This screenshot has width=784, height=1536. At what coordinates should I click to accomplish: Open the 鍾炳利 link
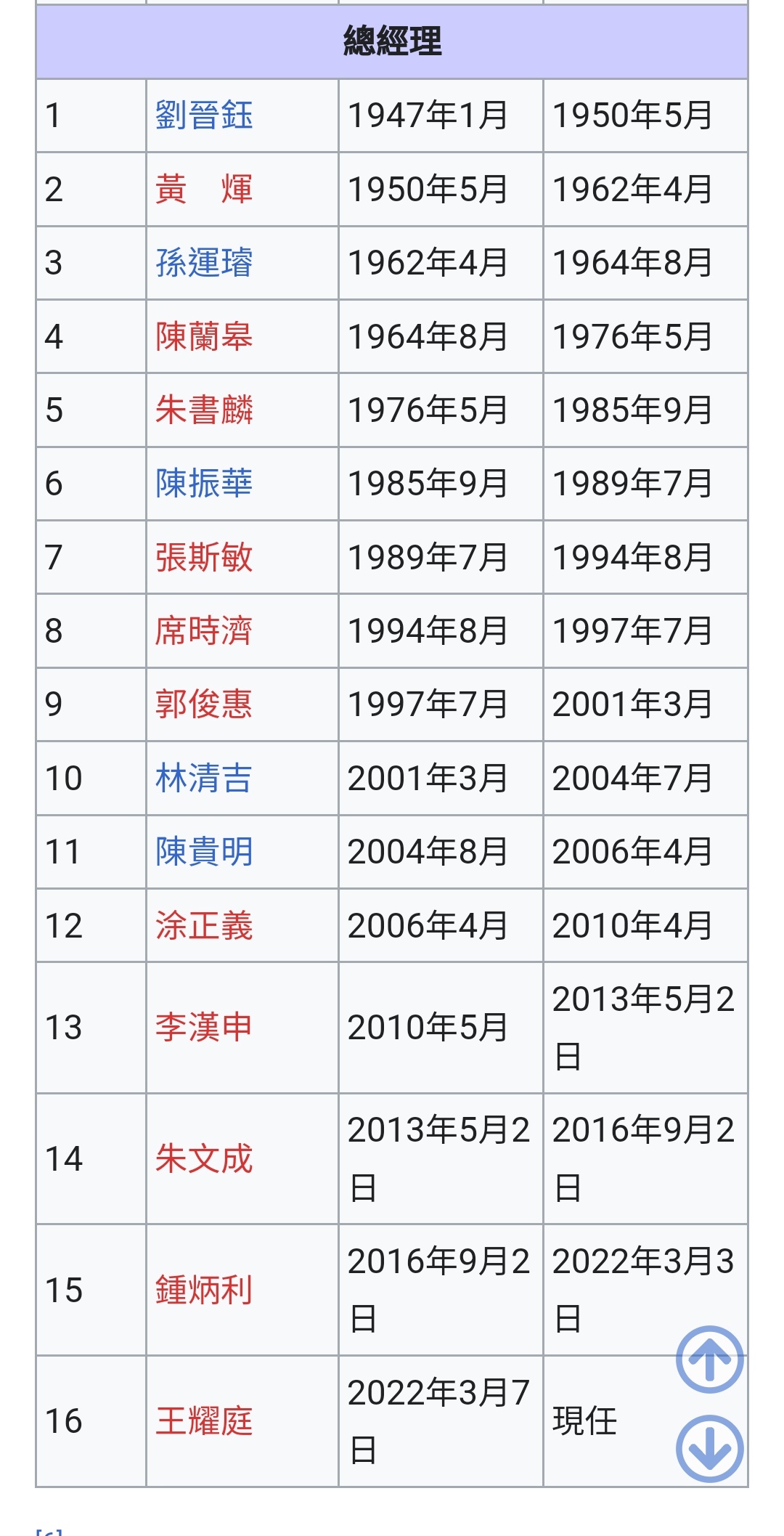204,1291
